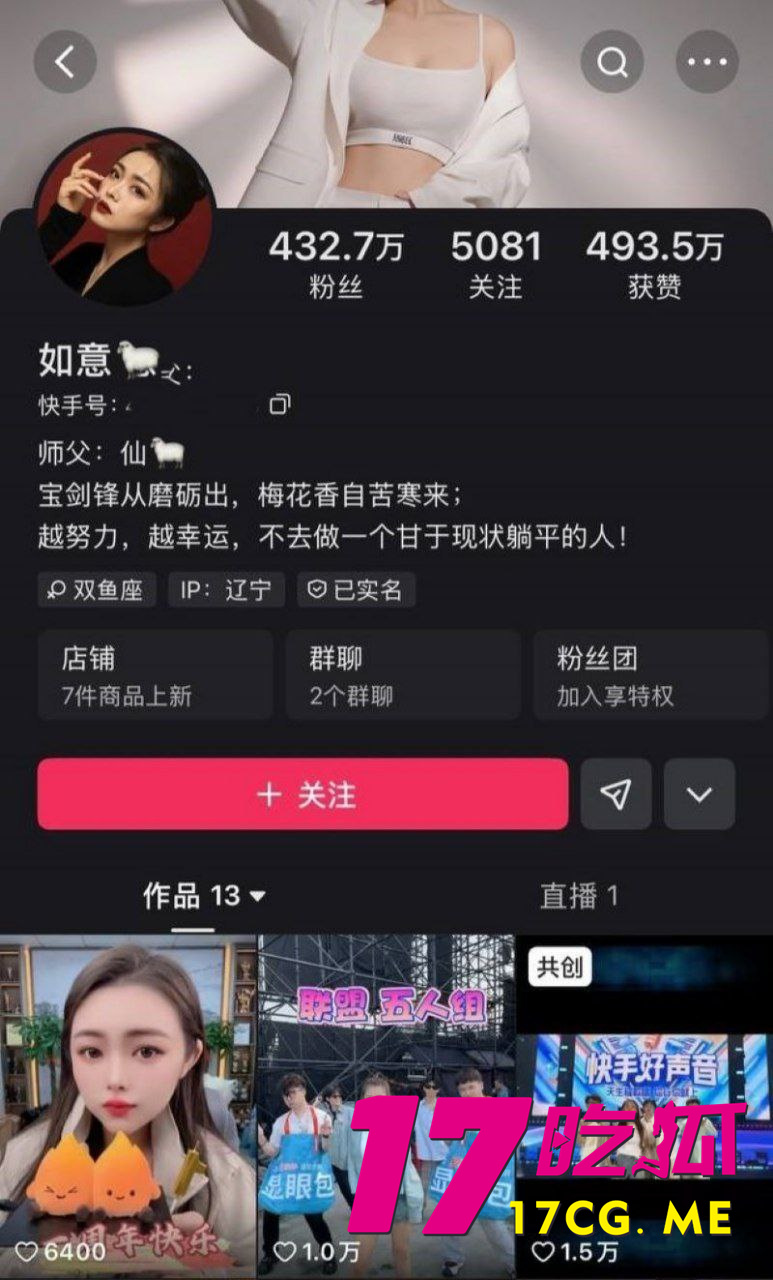Open the 快手好声音 共创 video

pyautogui.click(x=644, y=1105)
